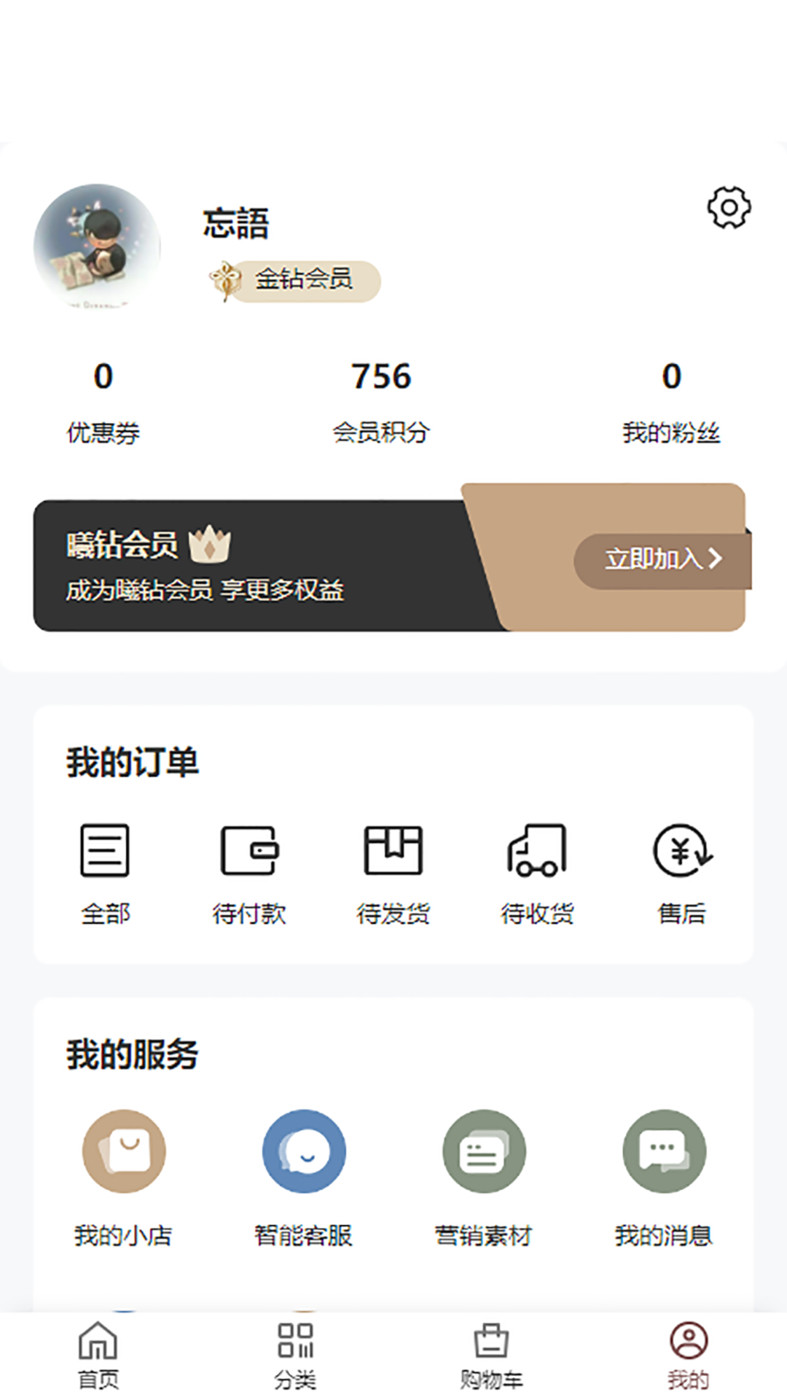Switch to the 首页 home tab
Image resolution: width=787 pixels, height=1400 pixels.
[x=95, y=1350]
